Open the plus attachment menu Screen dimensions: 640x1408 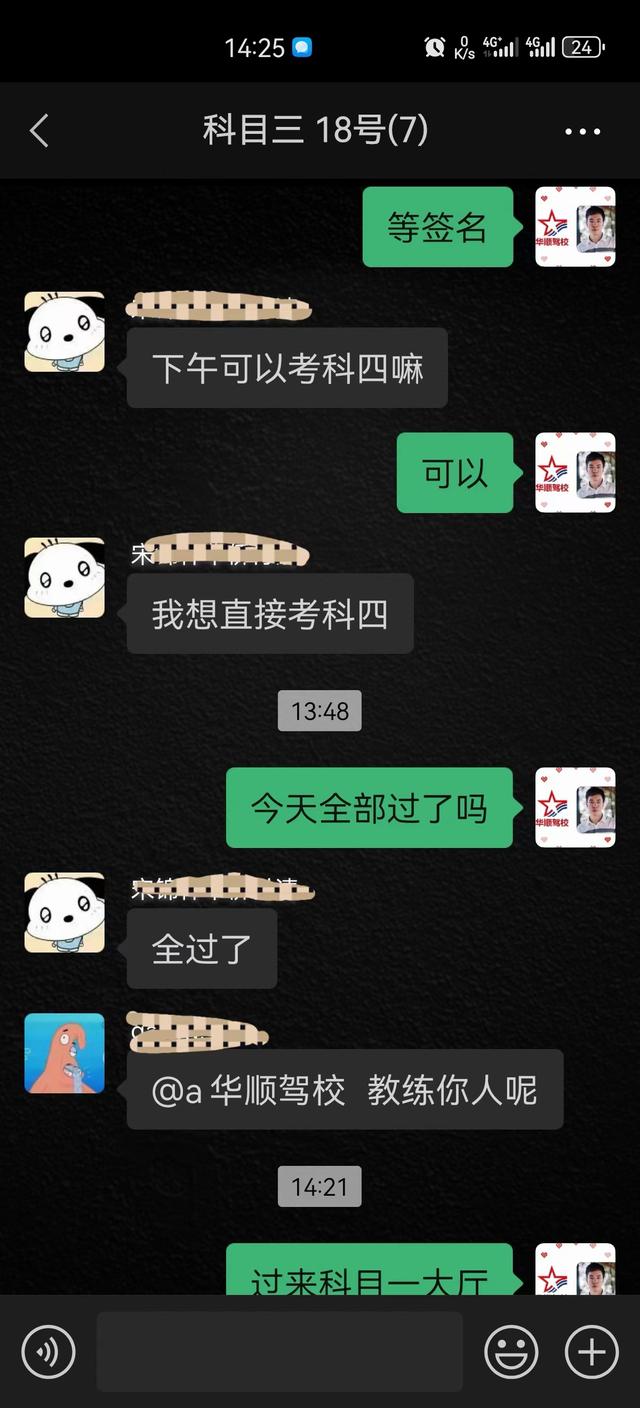click(592, 1352)
